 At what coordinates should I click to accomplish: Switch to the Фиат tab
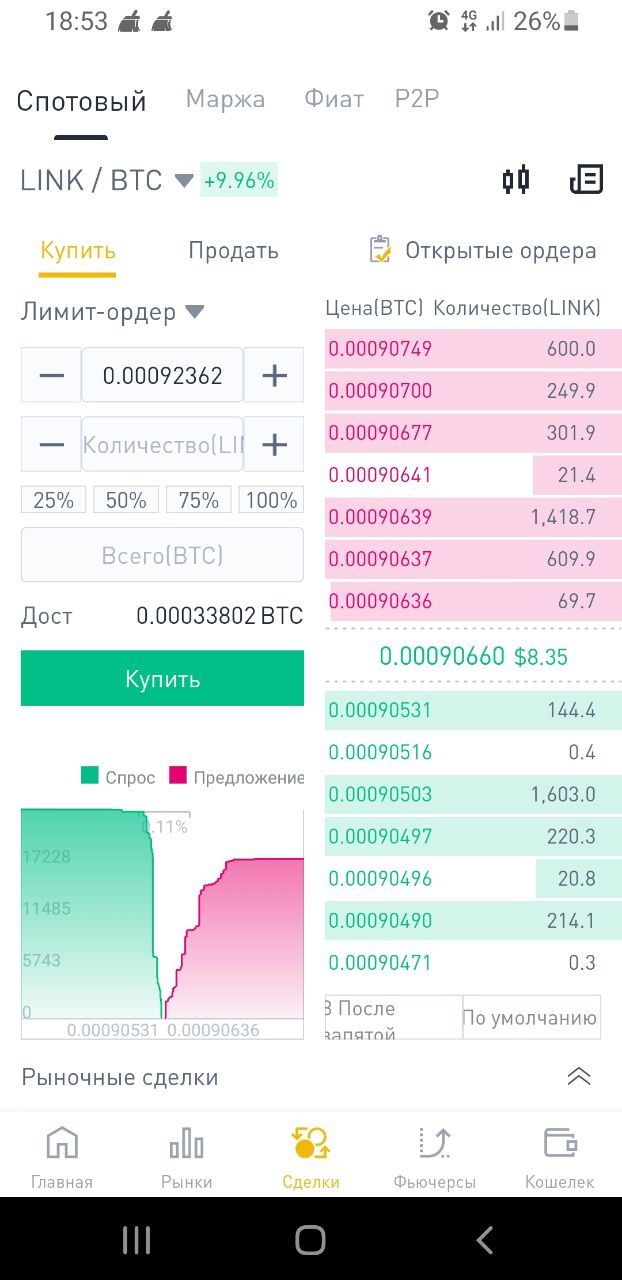click(334, 99)
